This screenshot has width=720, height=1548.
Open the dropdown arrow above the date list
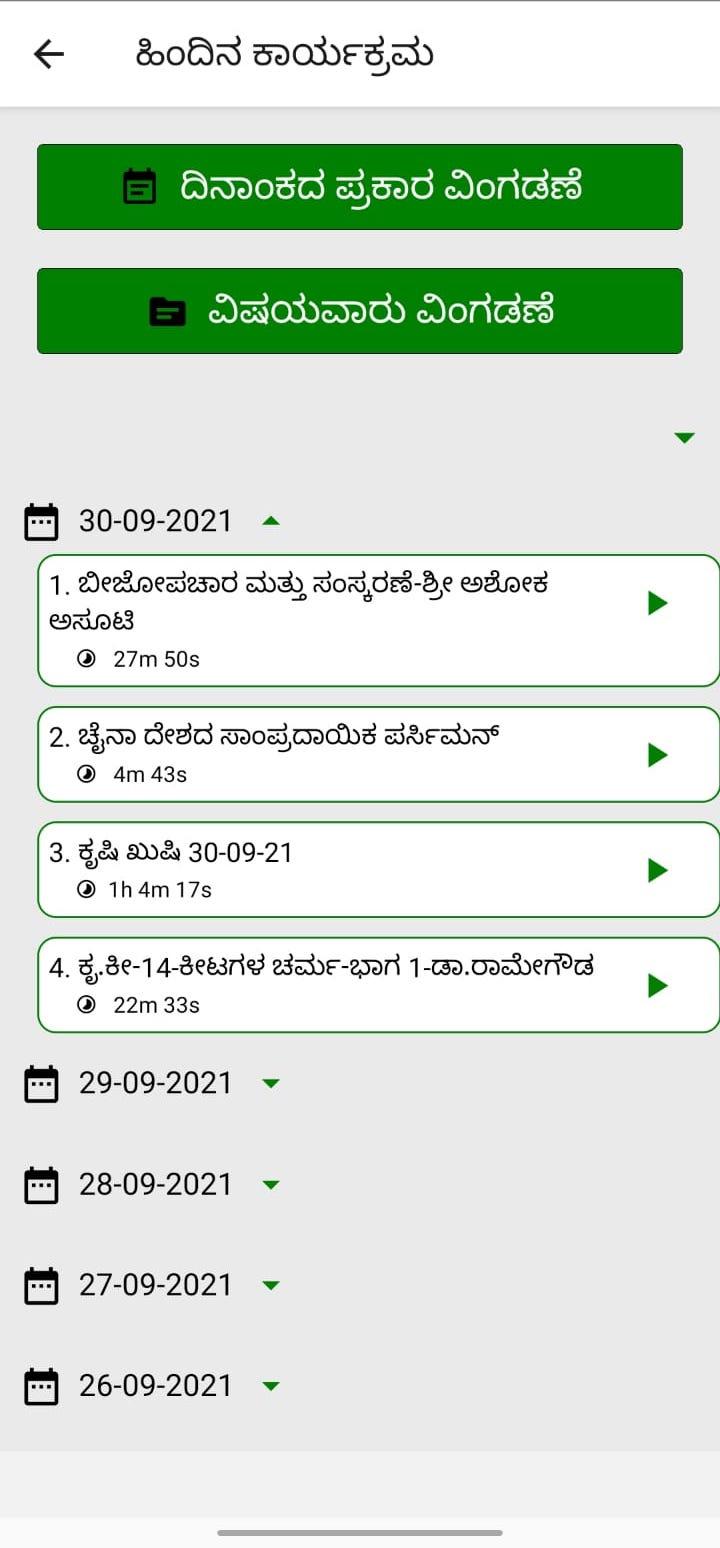click(x=684, y=437)
